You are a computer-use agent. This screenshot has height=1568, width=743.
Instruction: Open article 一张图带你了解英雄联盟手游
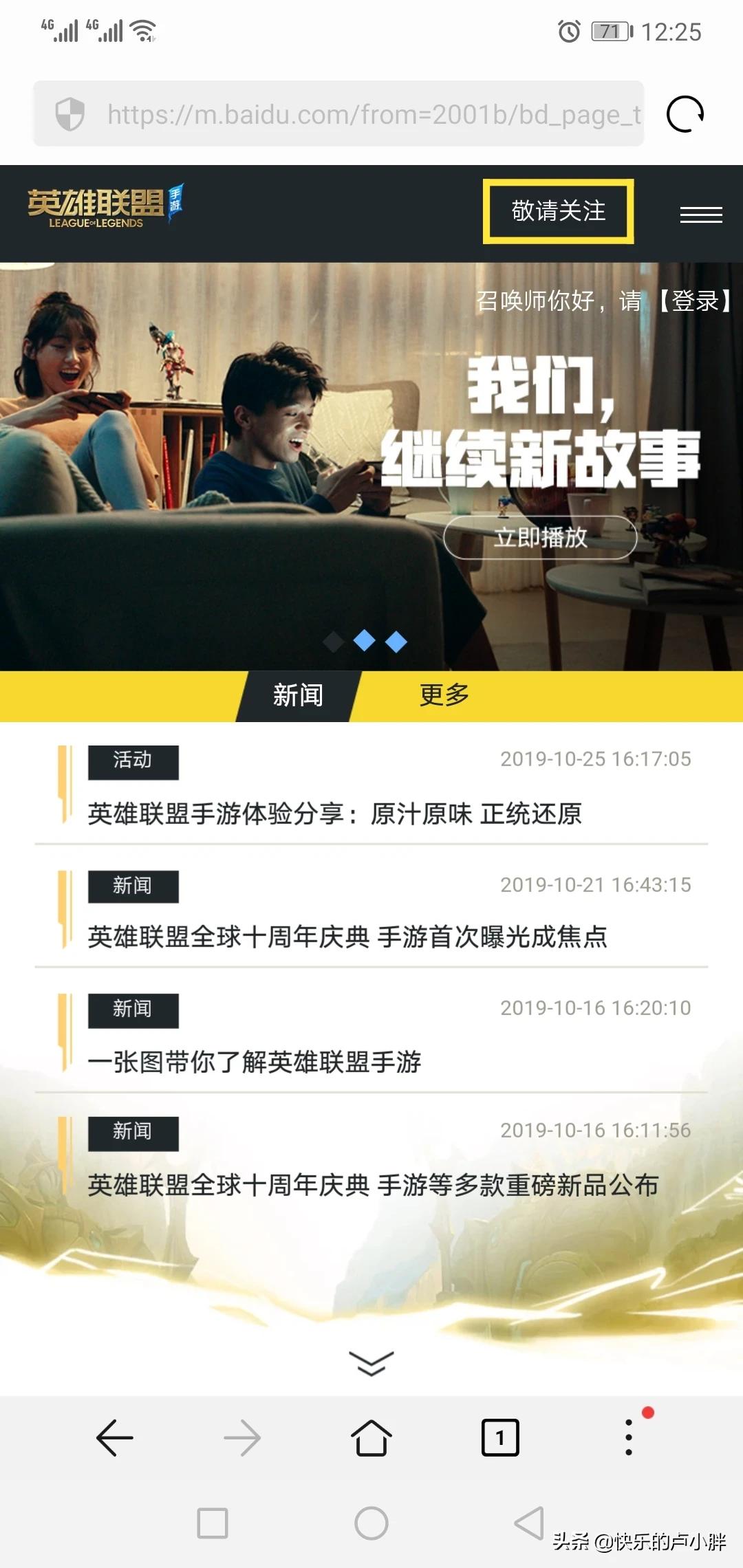tap(255, 1062)
